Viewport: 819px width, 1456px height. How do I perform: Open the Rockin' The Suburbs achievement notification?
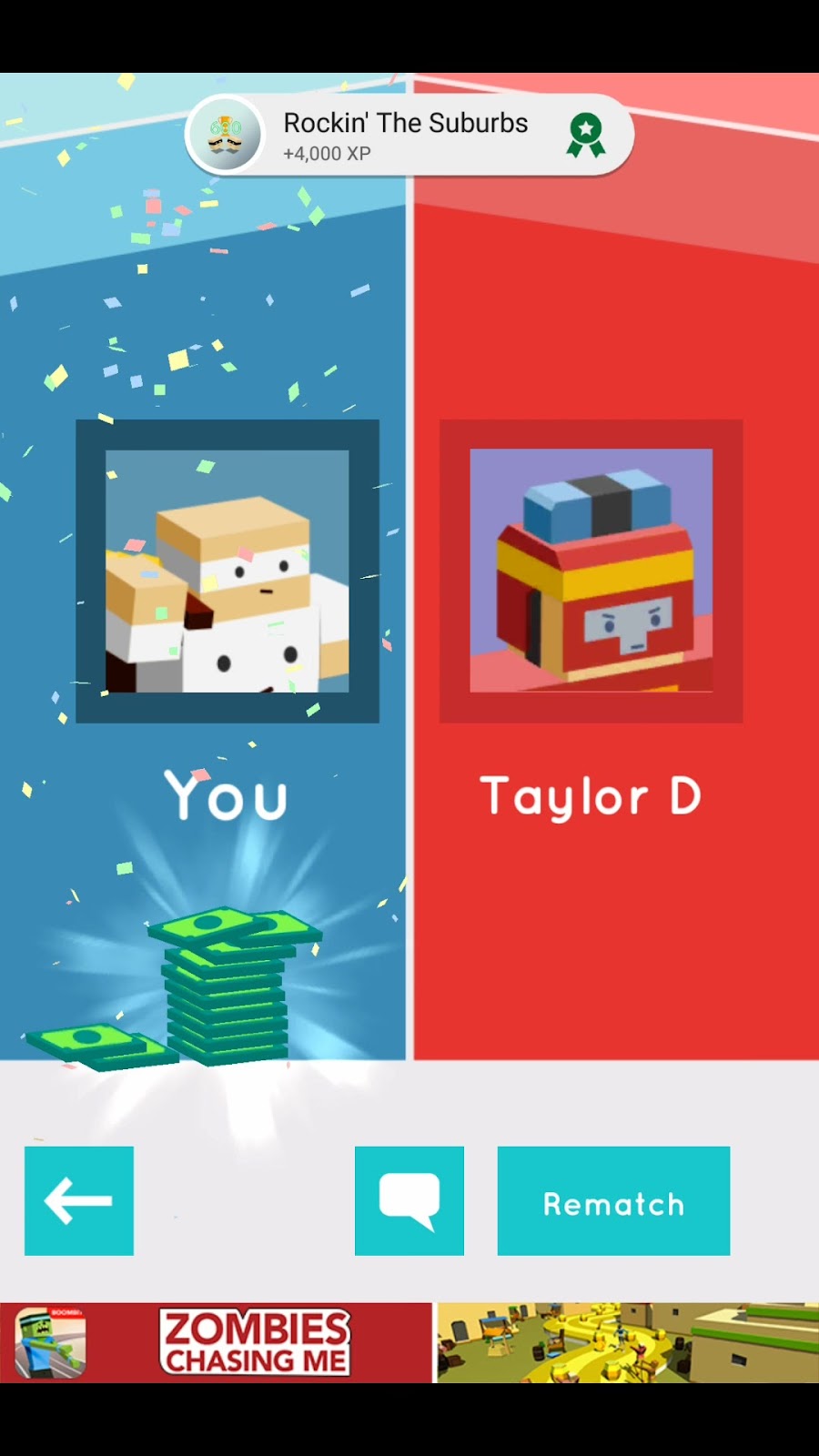409,136
